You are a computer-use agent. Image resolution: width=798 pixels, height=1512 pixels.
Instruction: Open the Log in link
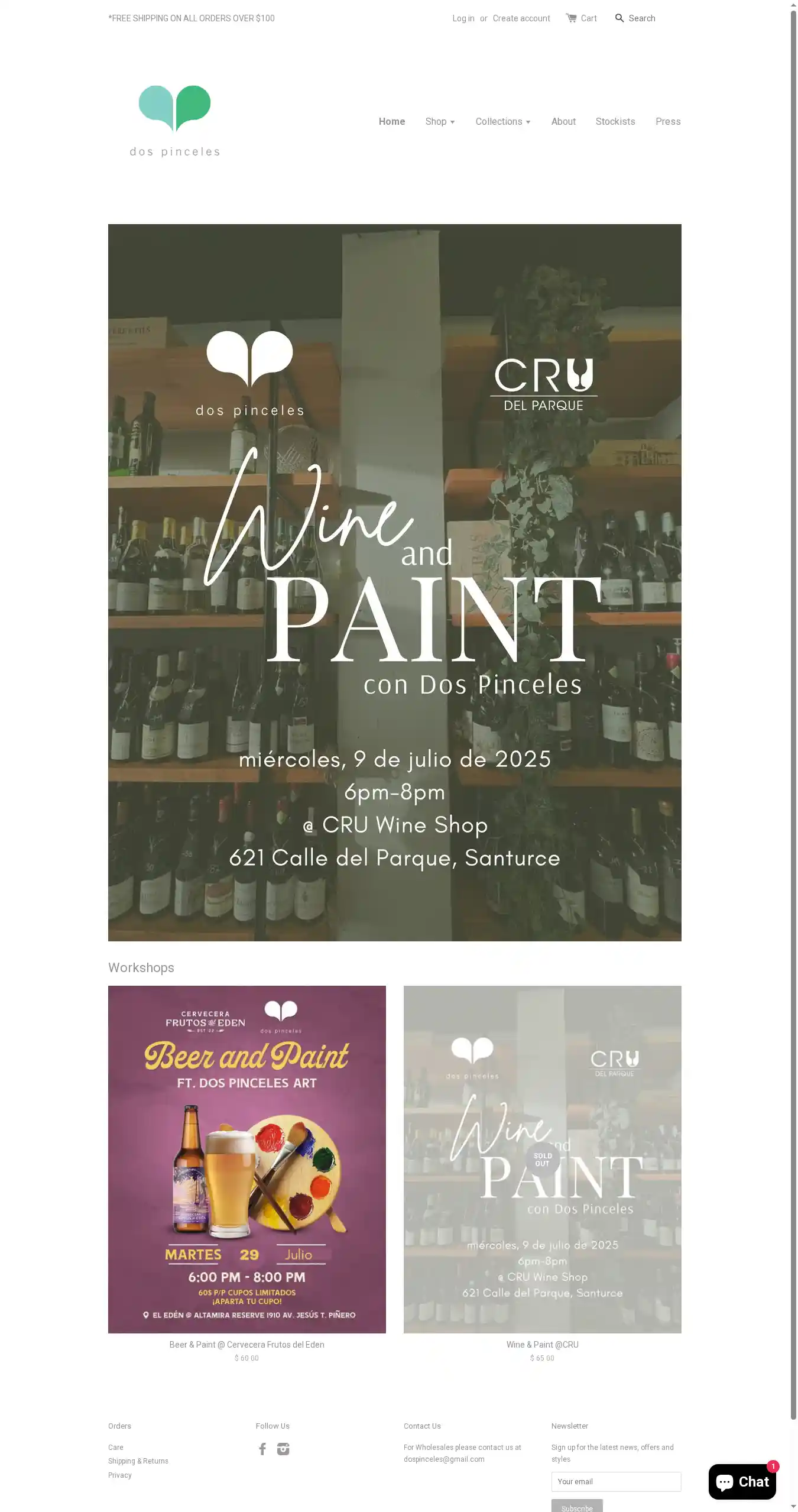pyautogui.click(x=463, y=18)
